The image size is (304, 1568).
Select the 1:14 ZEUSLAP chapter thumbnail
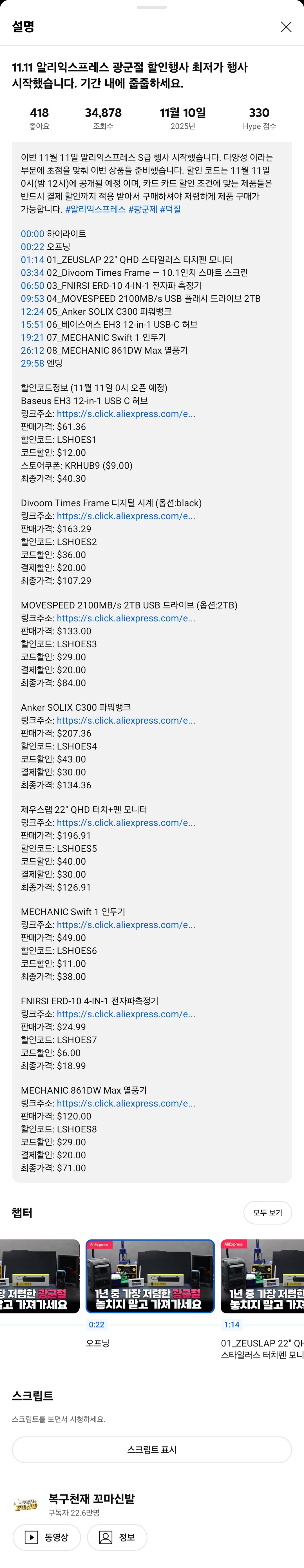click(x=262, y=1276)
